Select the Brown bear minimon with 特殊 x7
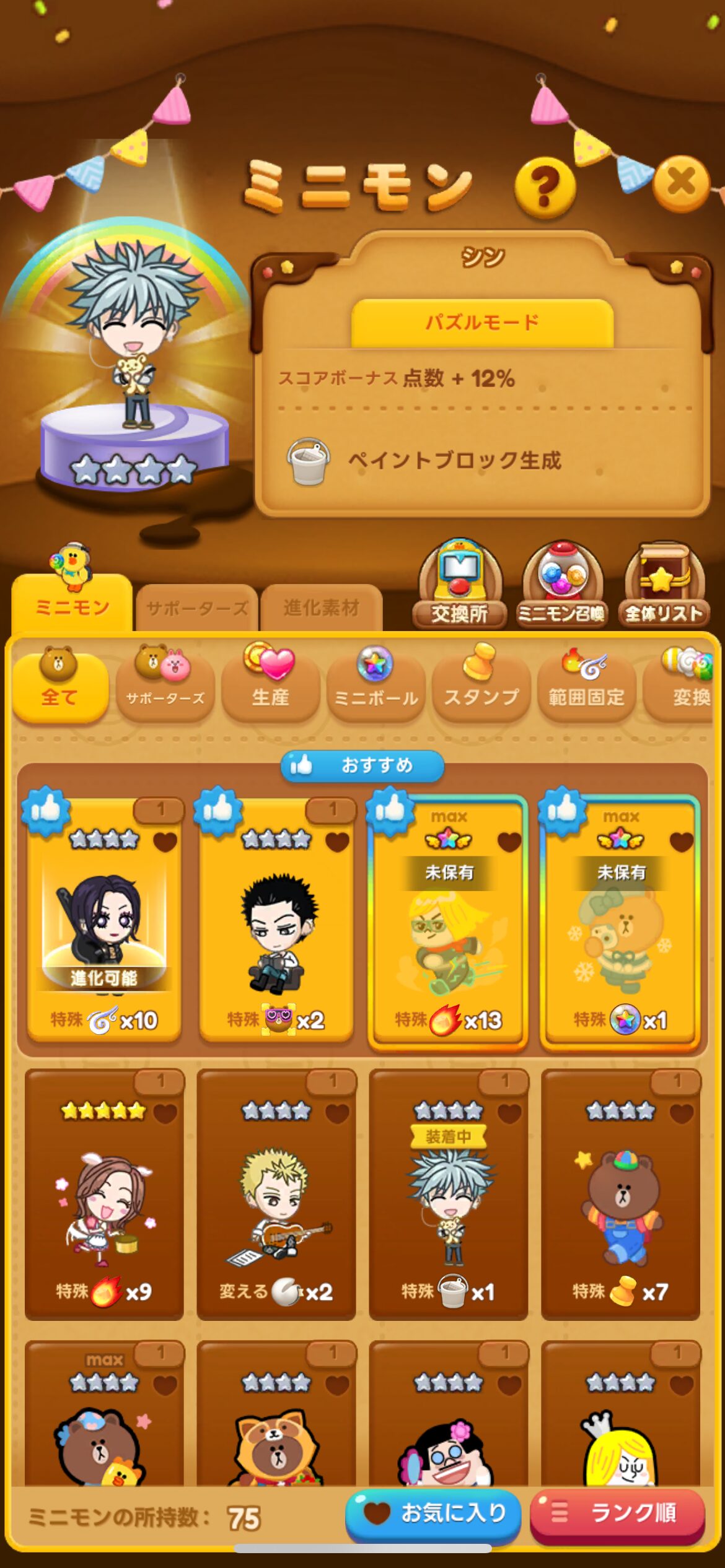 (621, 1195)
